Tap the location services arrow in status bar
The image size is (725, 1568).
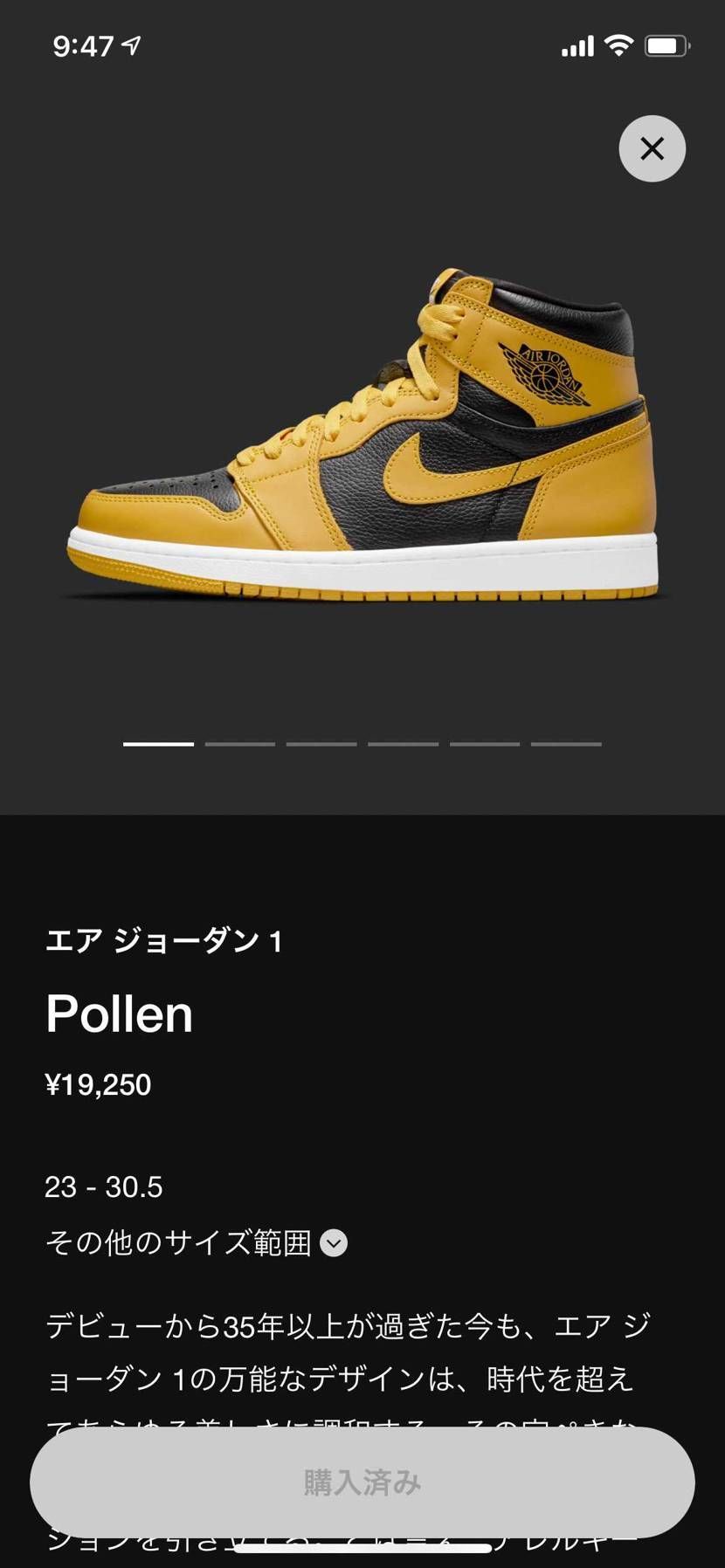pos(128,45)
